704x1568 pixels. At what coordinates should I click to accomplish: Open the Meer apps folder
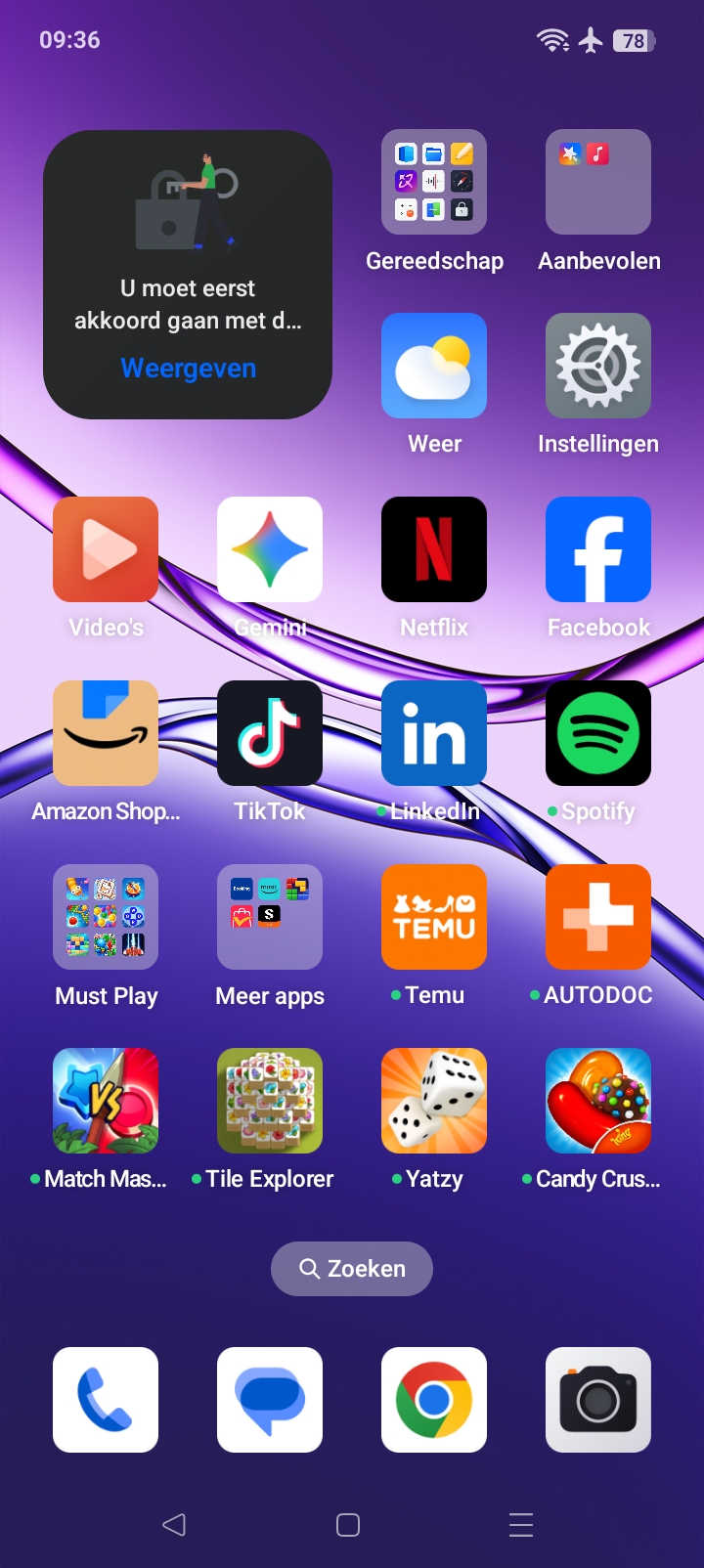pyautogui.click(x=270, y=917)
